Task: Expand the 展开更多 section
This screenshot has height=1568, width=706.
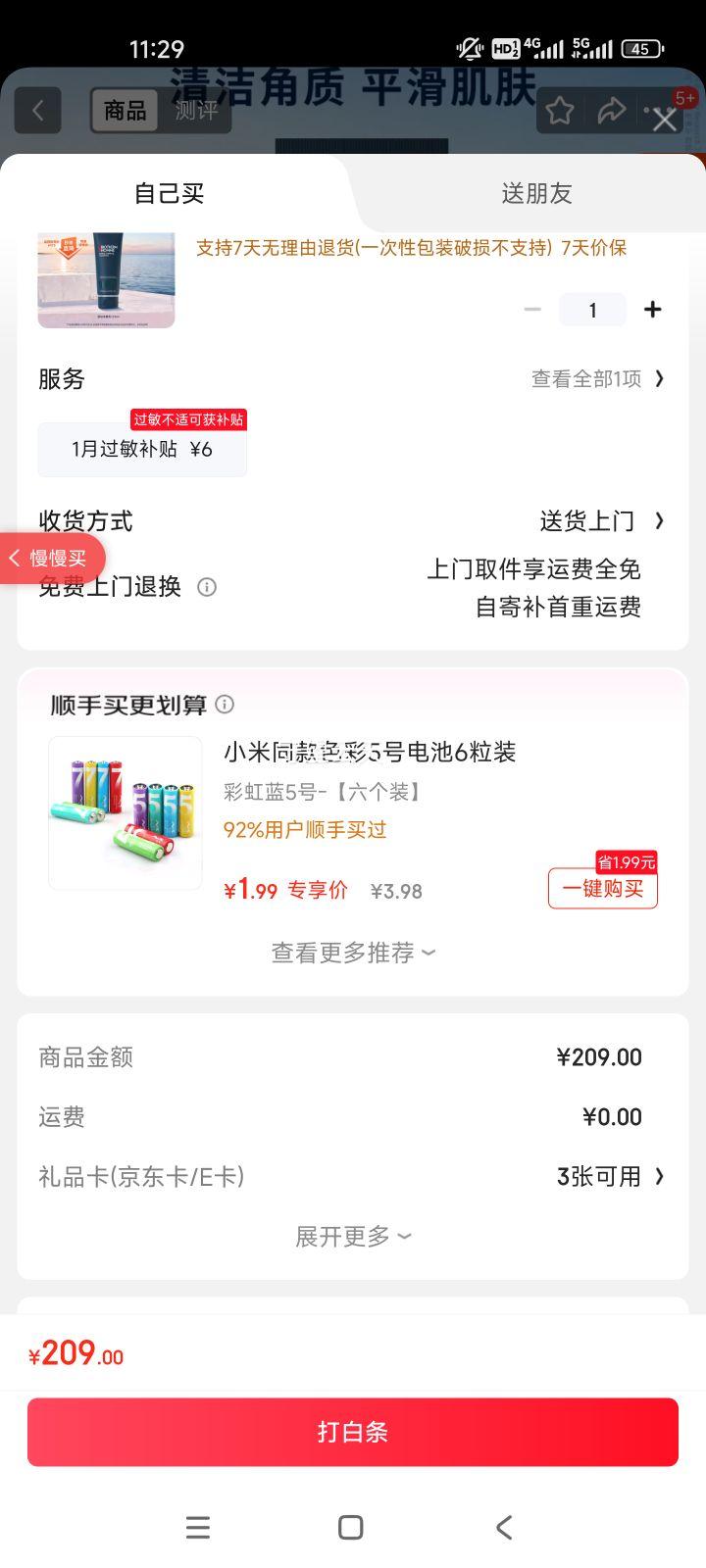Action: tap(351, 1236)
